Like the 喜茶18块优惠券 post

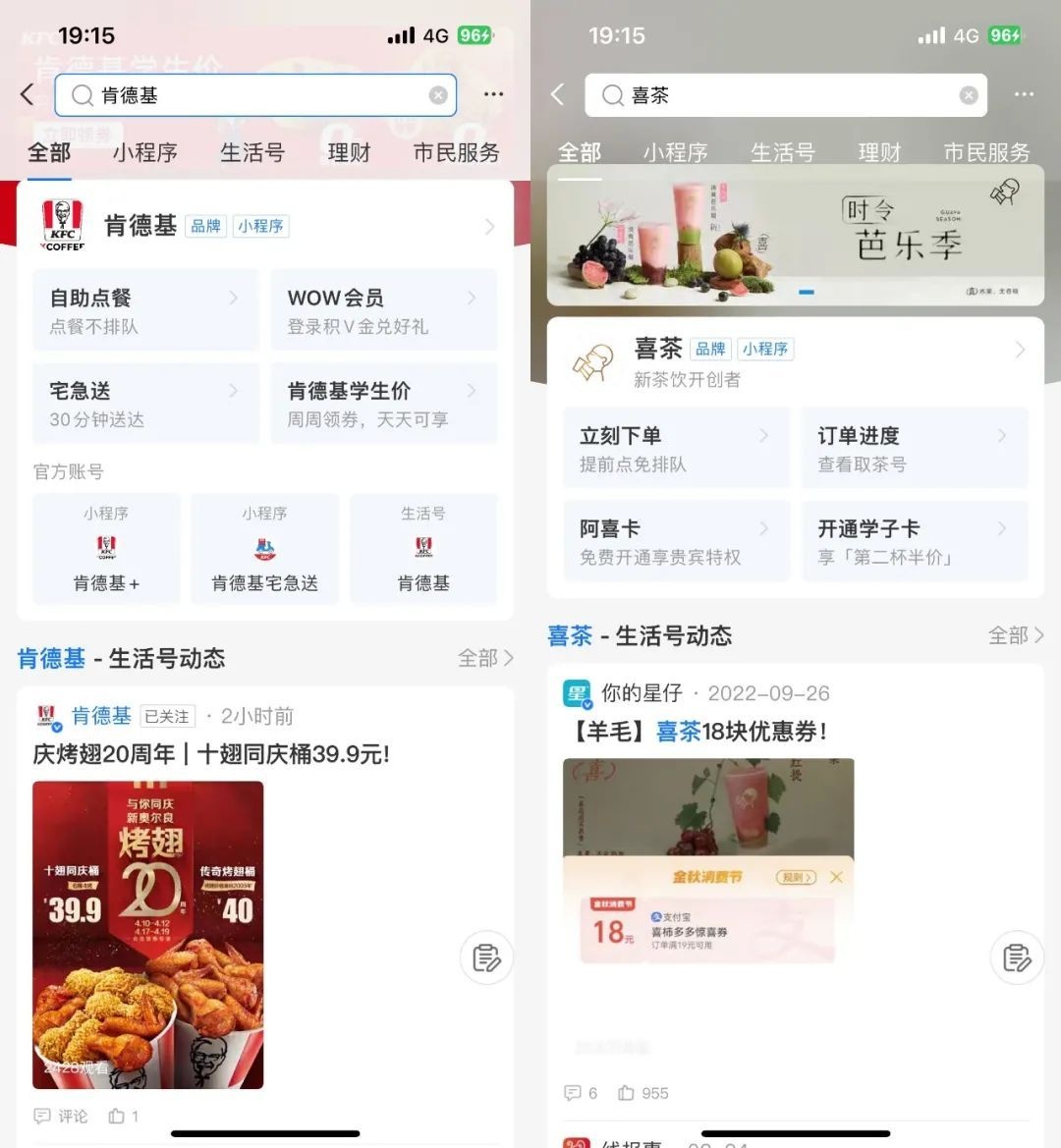(x=642, y=1093)
